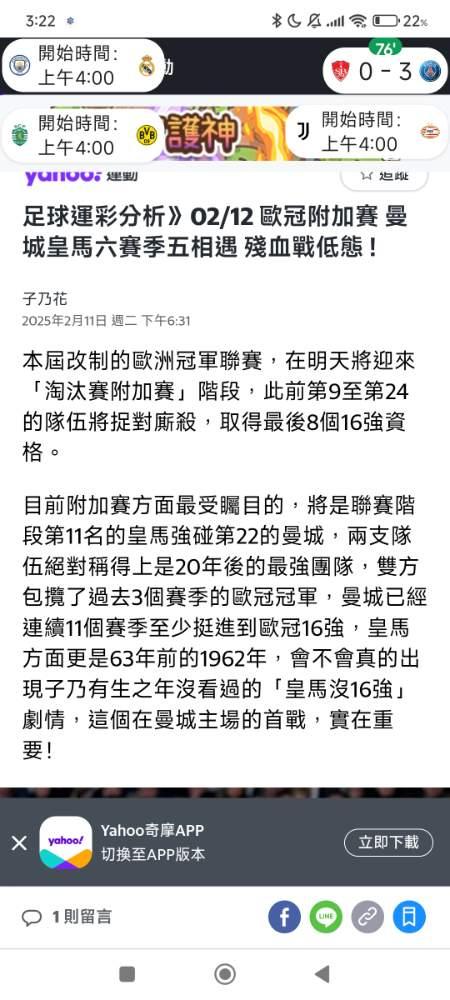Open the 0 - 3 live match score card
The image size is (450, 1000).
coord(385,71)
